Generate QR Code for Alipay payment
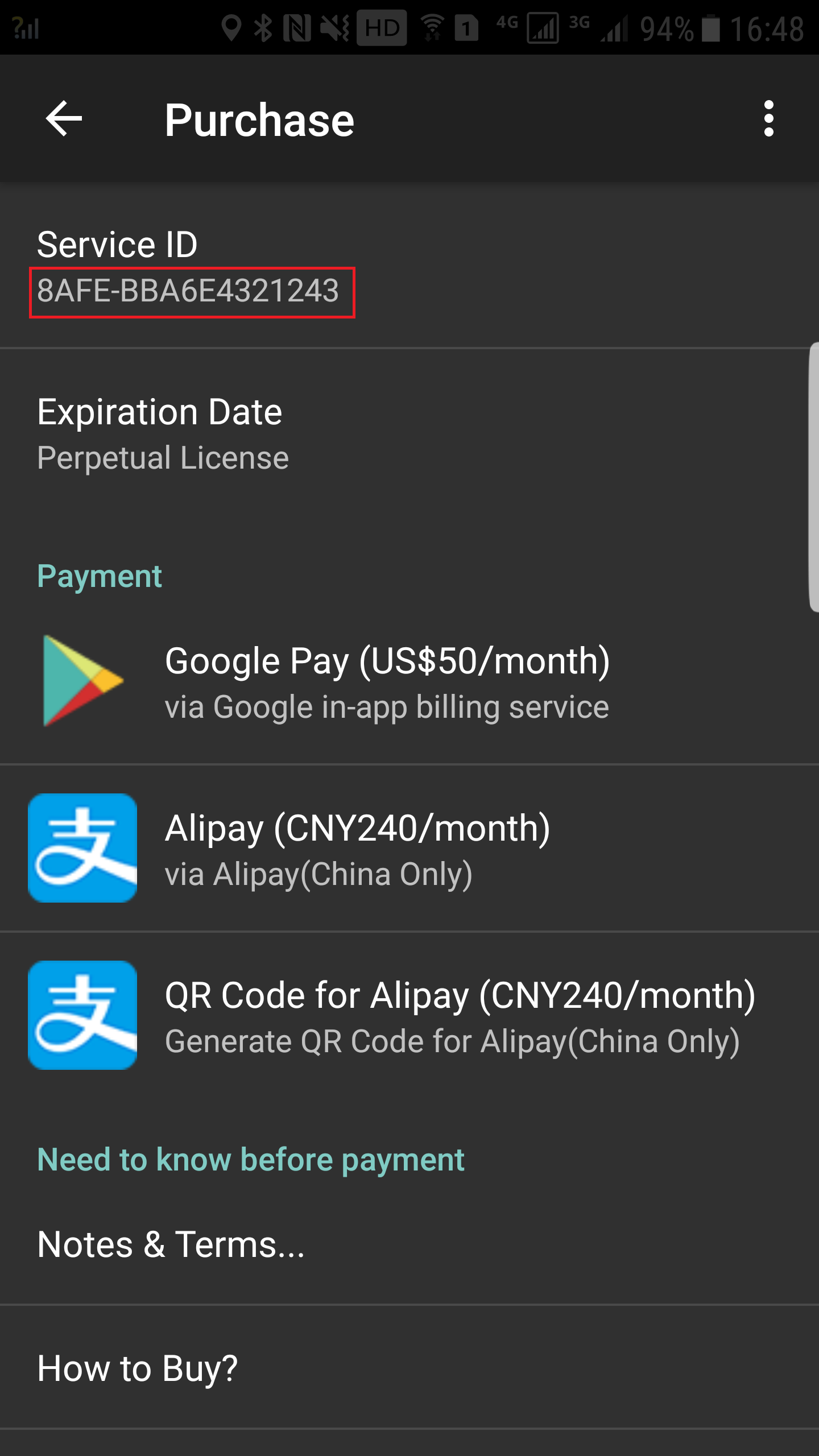 click(409, 1015)
